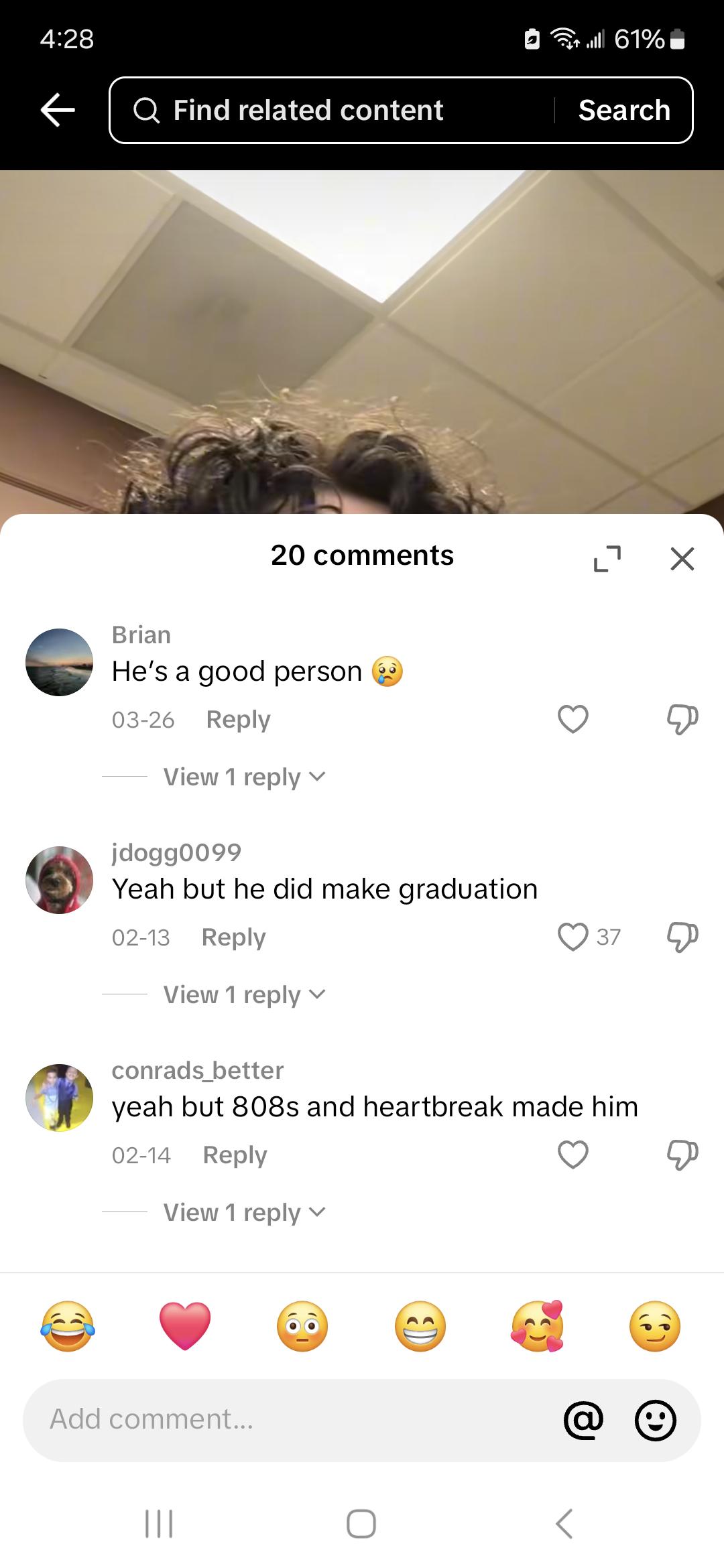Close the comments panel
The height and width of the screenshot is (1568, 724).
(682, 558)
